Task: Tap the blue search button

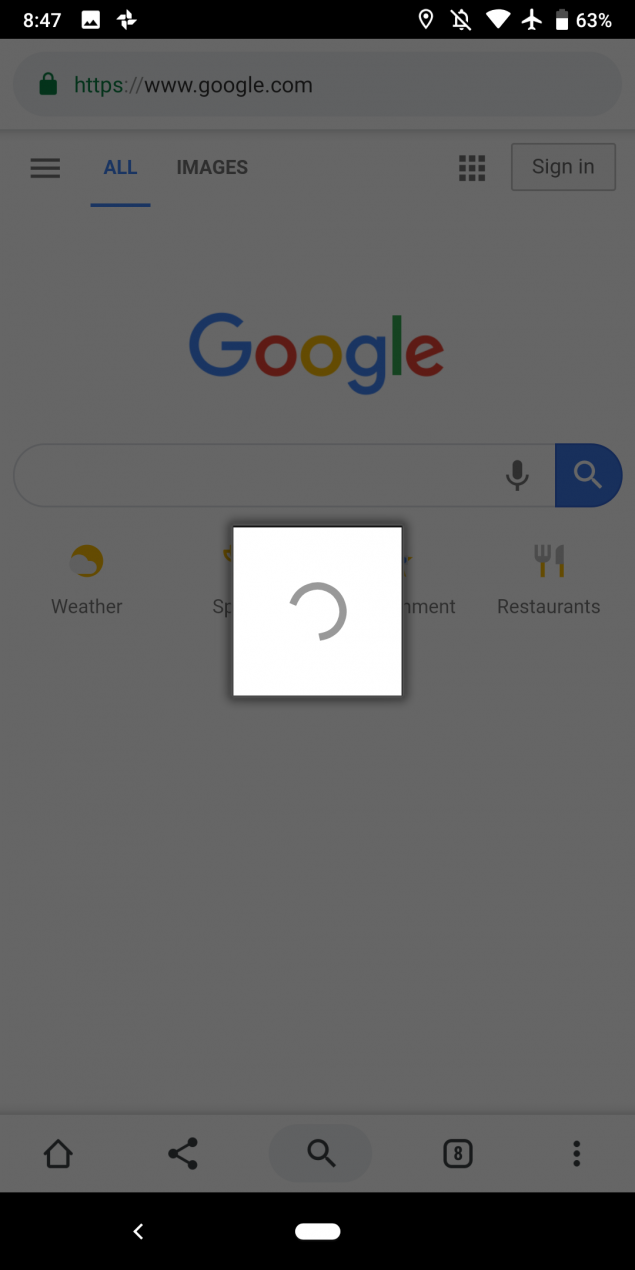Action: point(588,475)
